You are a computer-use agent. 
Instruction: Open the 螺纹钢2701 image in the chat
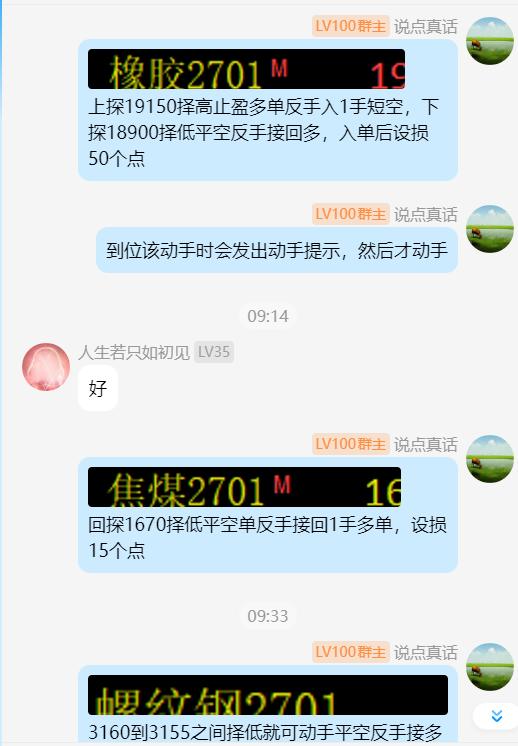[x=268, y=695]
